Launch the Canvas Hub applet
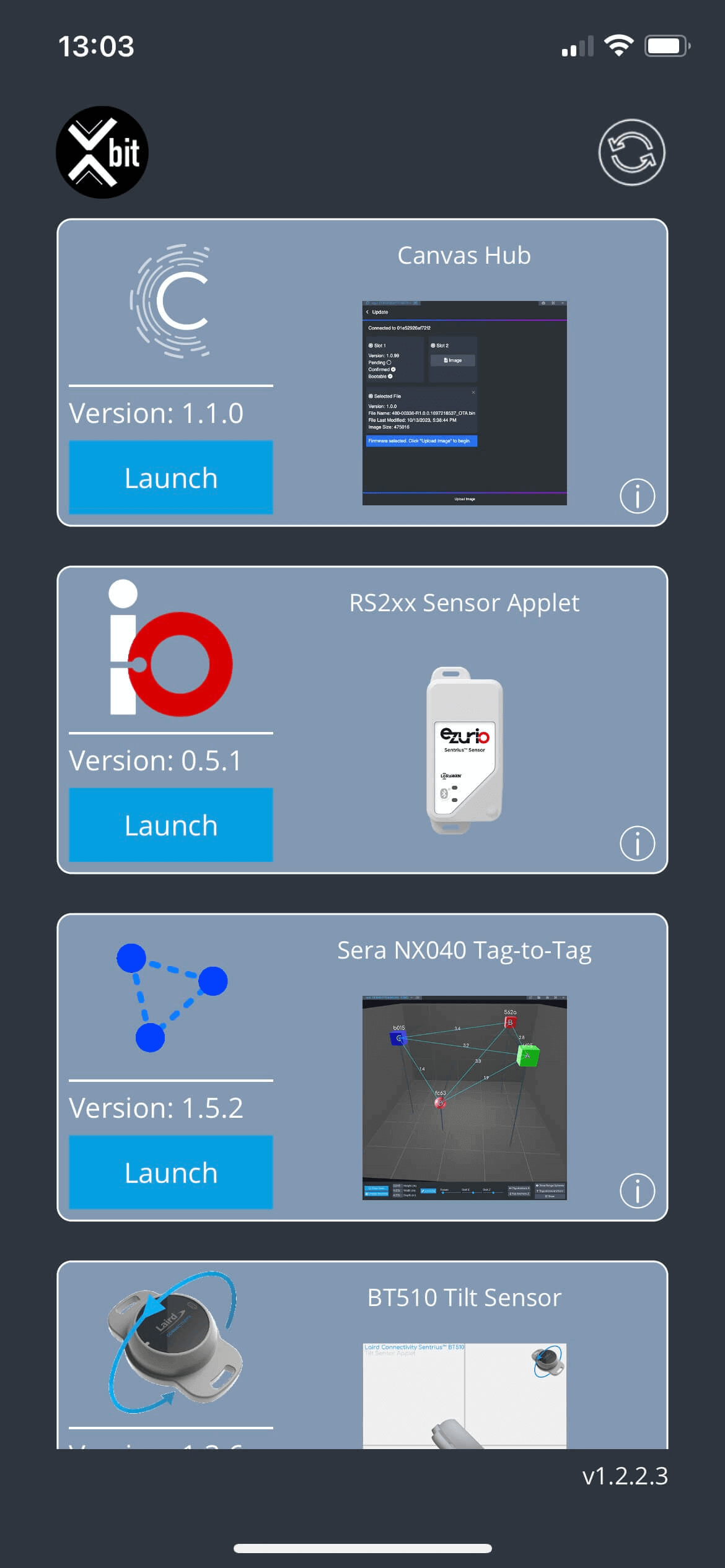This screenshot has width=725, height=1568. pos(171,477)
